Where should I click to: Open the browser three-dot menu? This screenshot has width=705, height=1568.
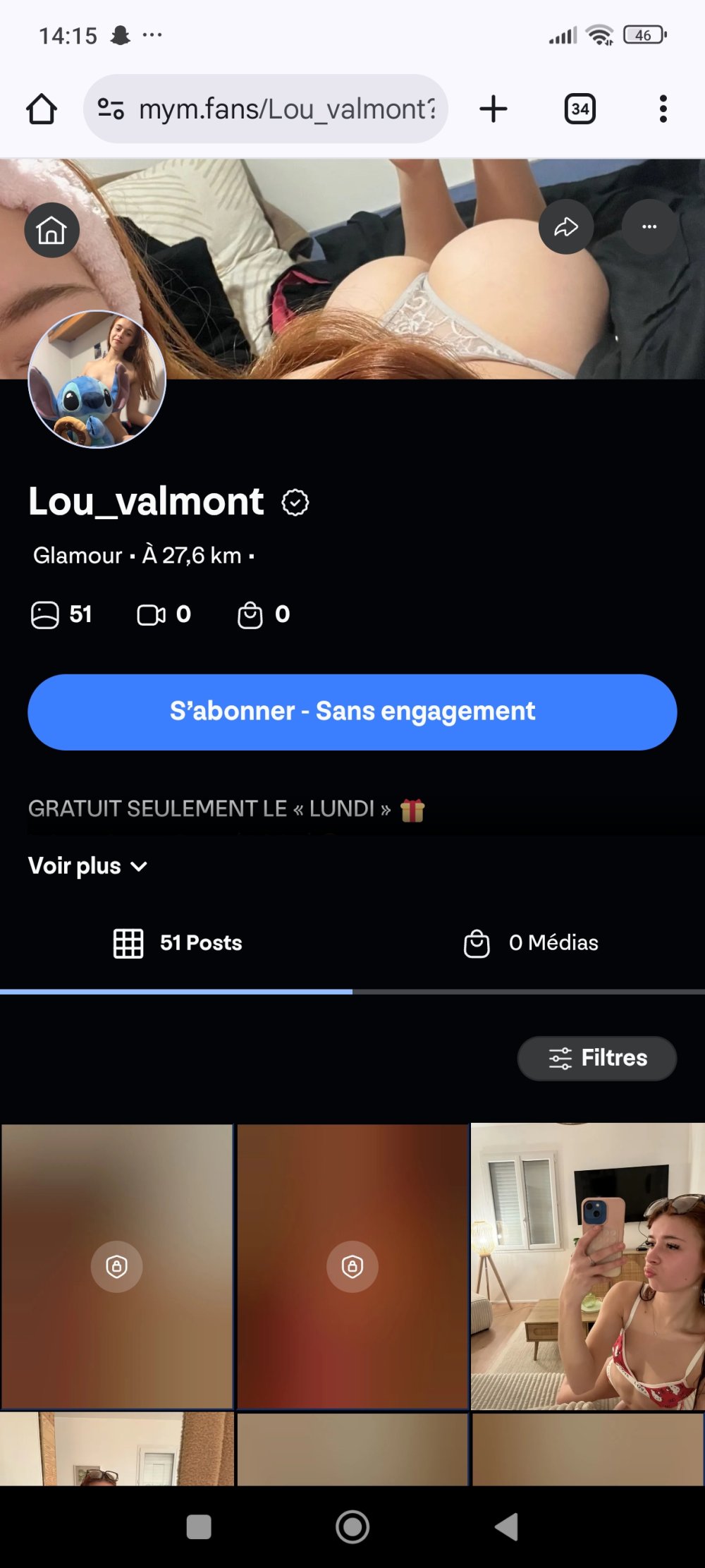(663, 109)
